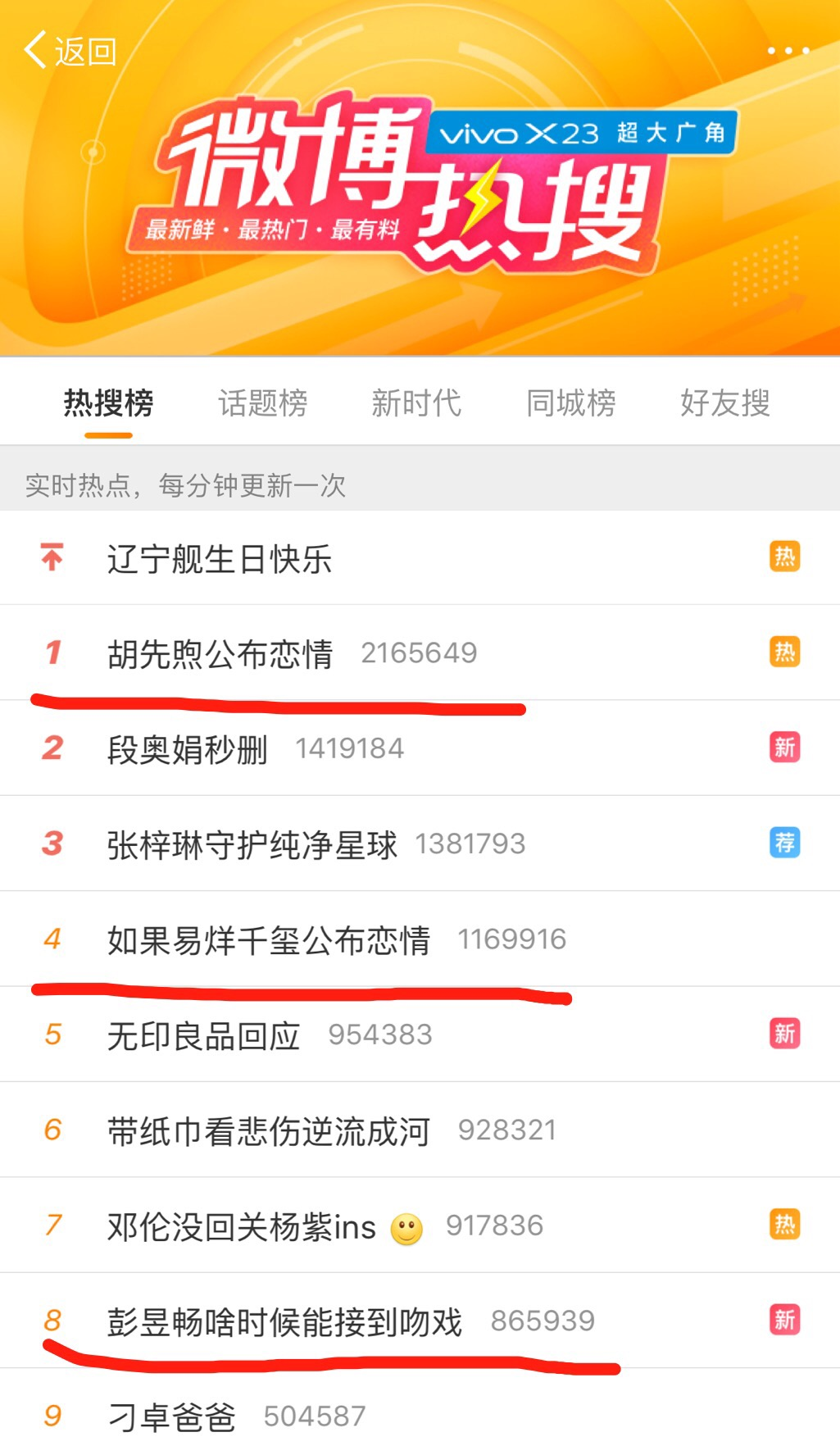Open the topic 如果易烊千玺公布恋情
The width and height of the screenshot is (840, 1455).
[270, 941]
